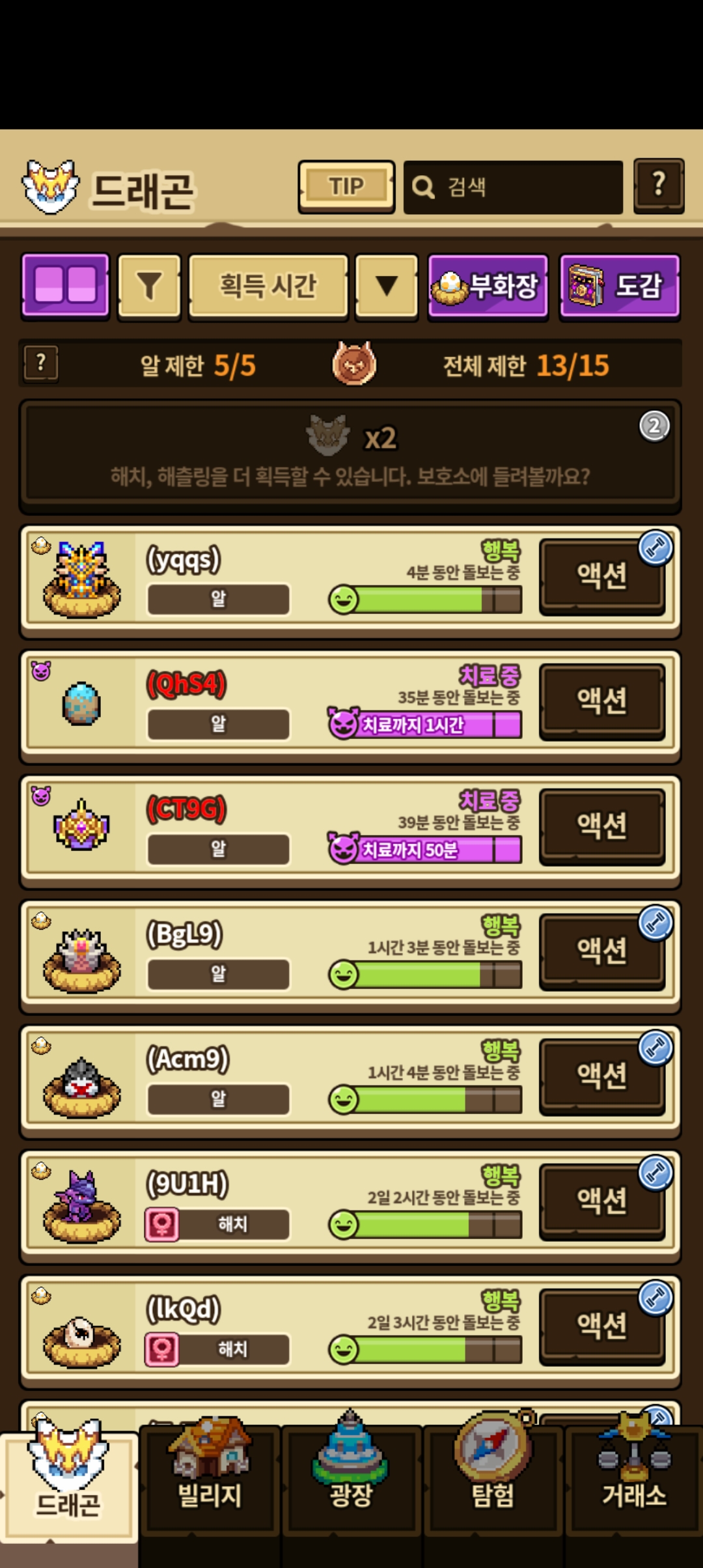Tap 액션 for egg BgL9

[x=602, y=951]
